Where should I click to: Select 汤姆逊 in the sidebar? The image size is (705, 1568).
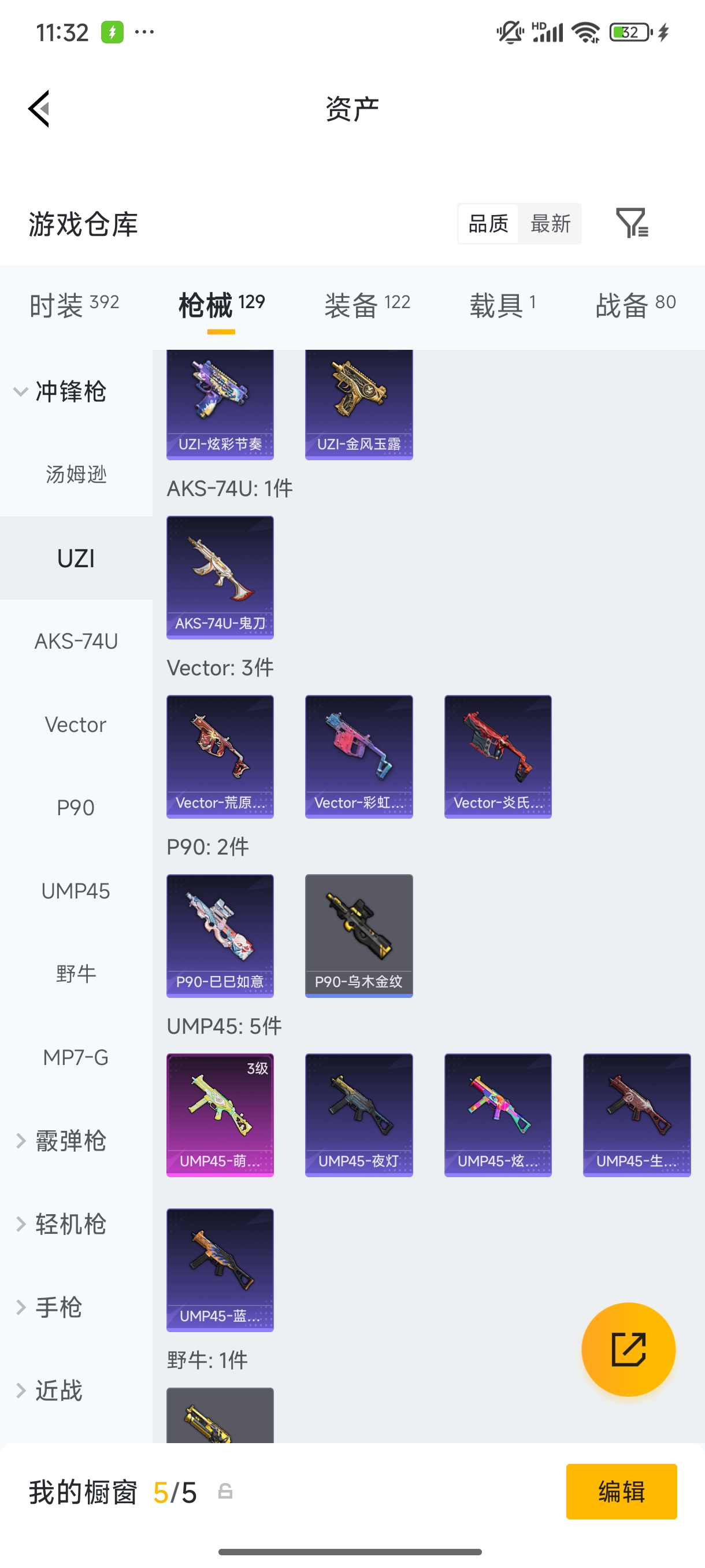pos(76,474)
